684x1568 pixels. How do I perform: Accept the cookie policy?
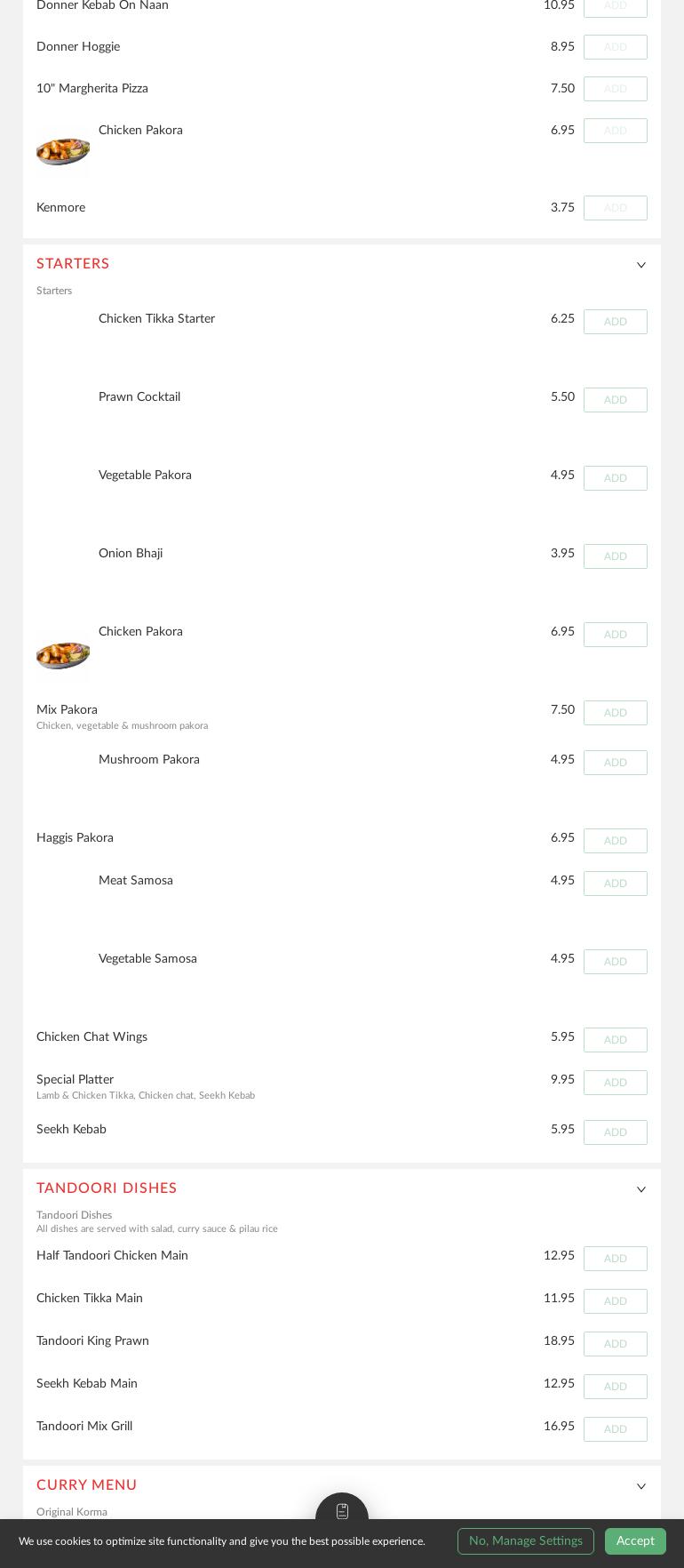point(635,1540)
